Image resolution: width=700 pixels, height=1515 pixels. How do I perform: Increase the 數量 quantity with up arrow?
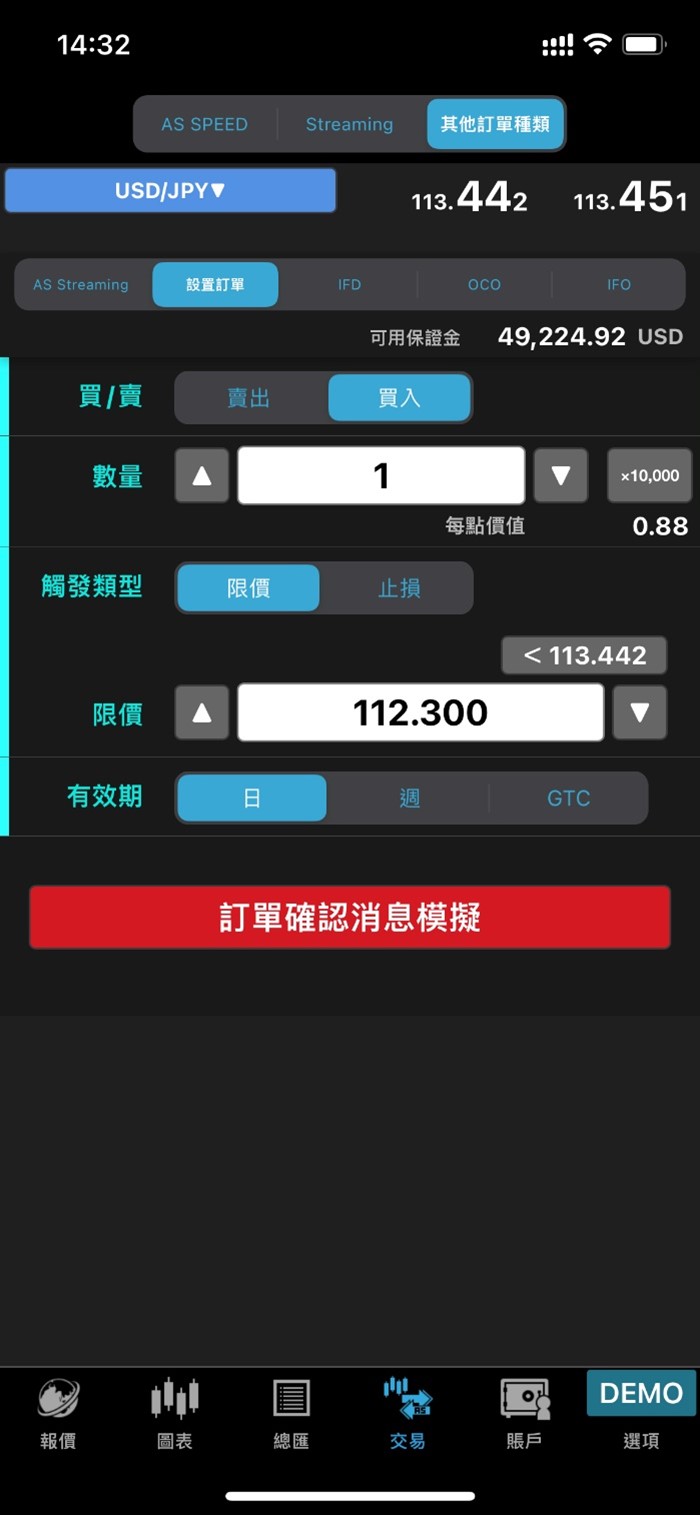coord(202,476)
